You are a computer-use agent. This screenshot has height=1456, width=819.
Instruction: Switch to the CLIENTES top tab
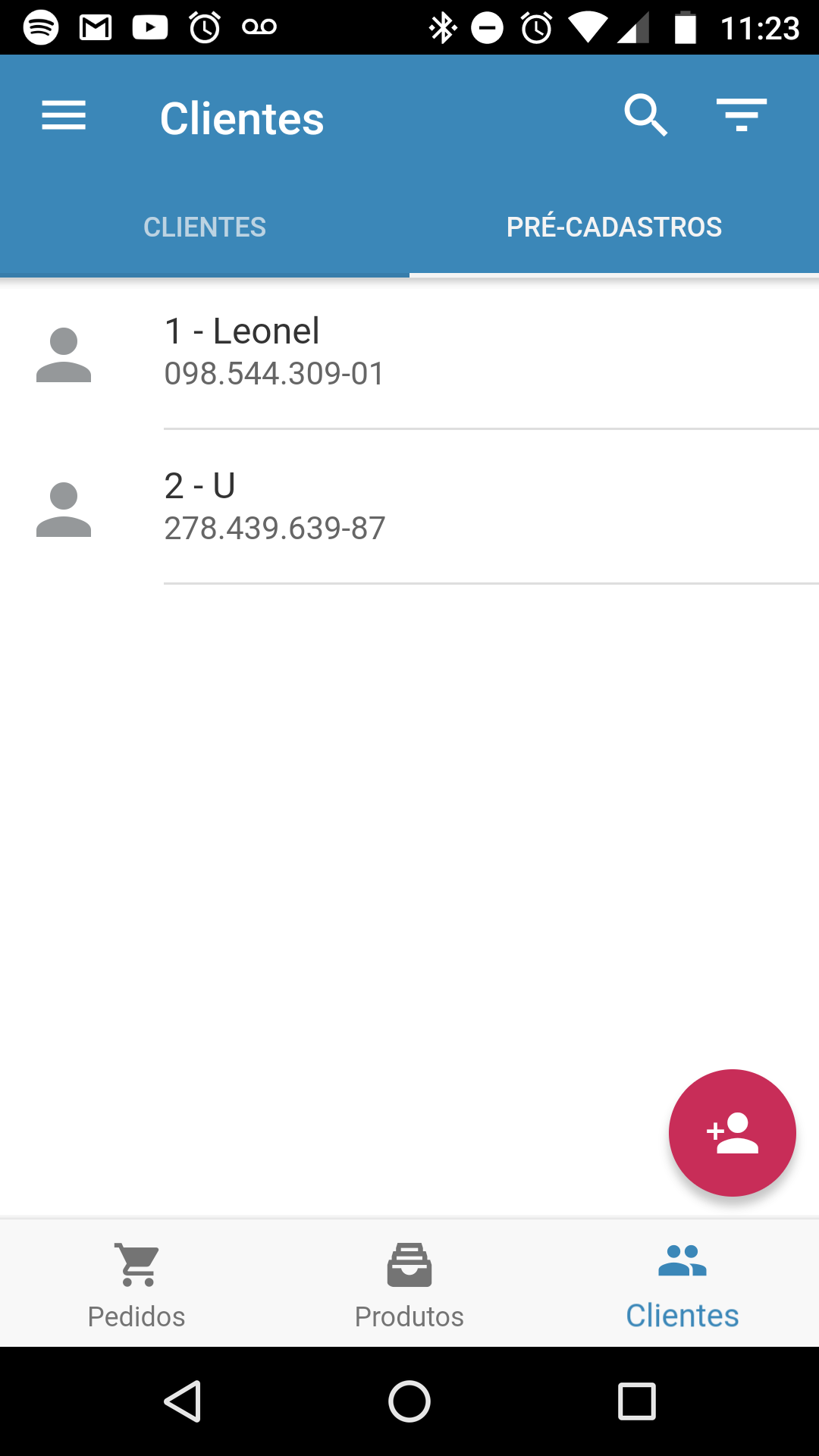point(205,227)
